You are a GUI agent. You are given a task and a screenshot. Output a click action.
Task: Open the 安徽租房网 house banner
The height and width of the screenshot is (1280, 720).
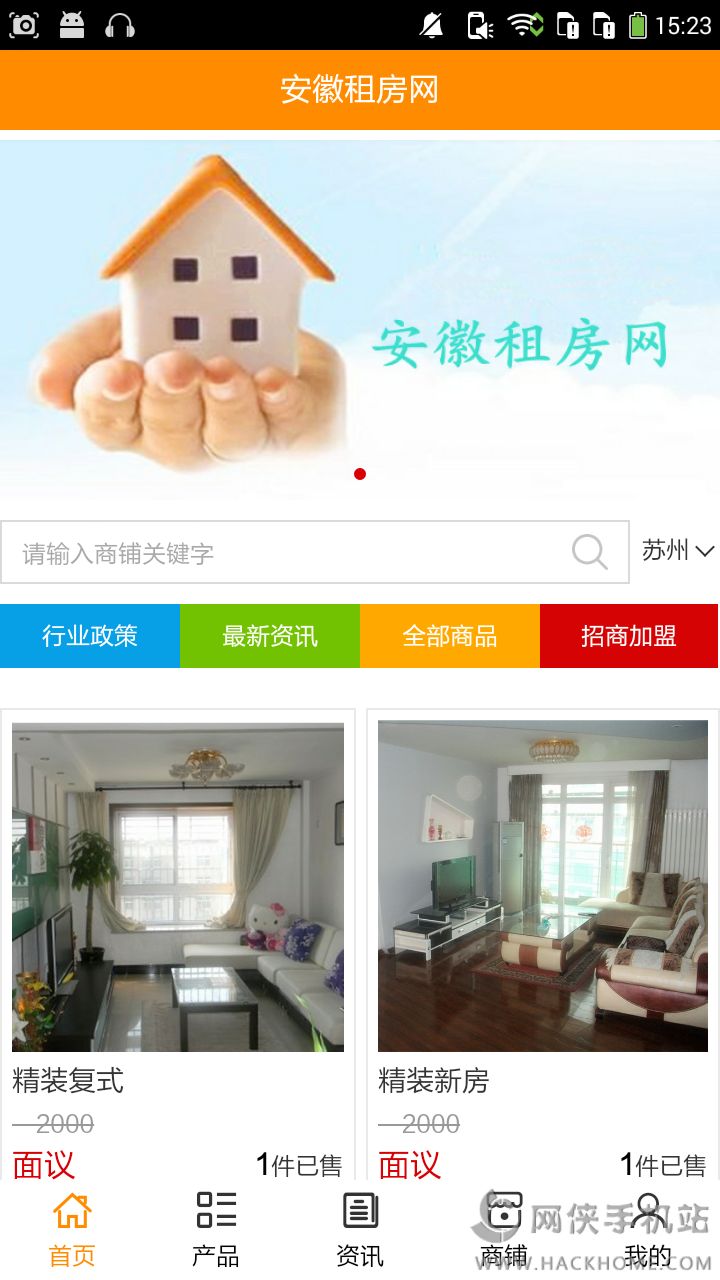coord(360,320)
